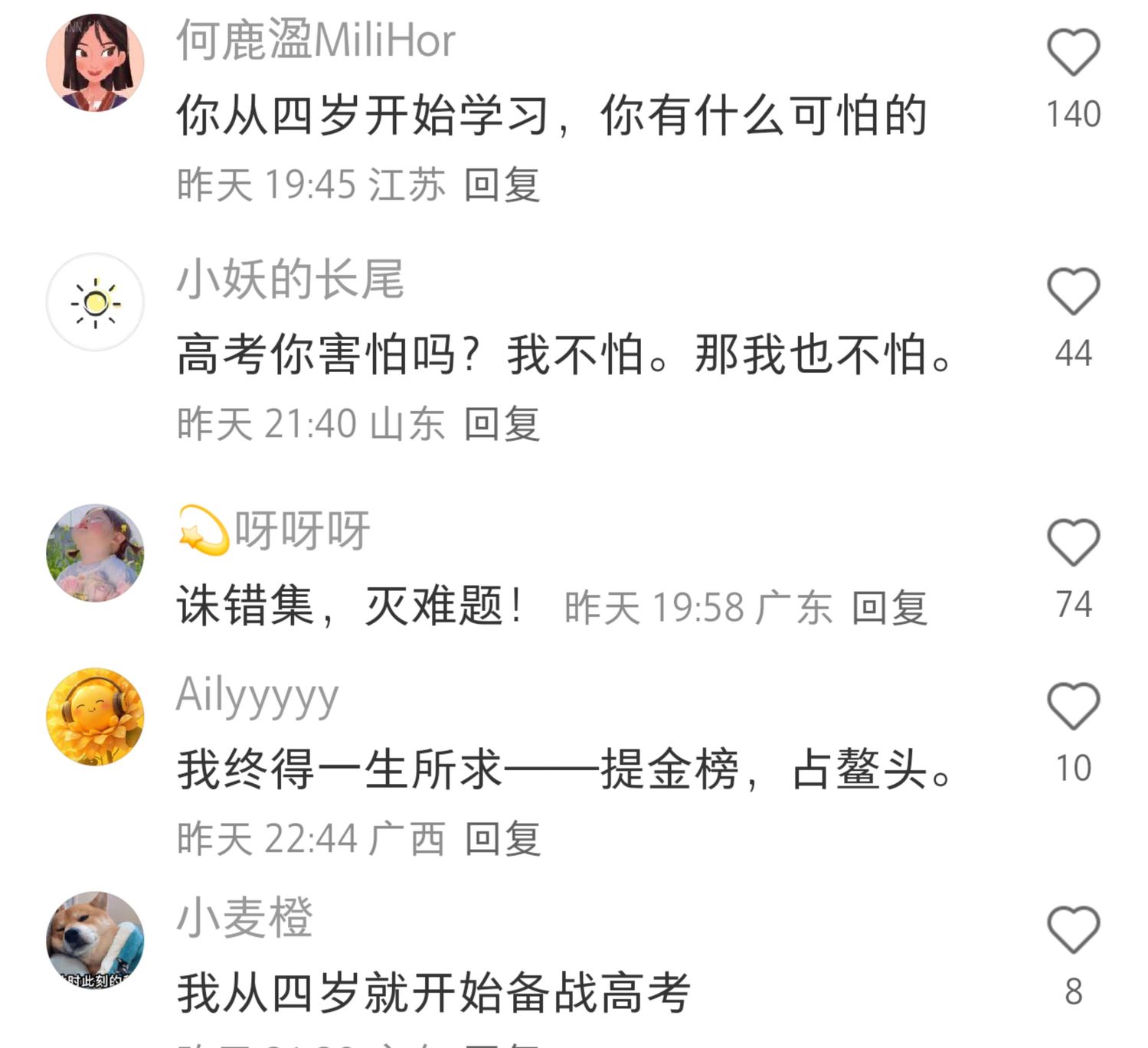The height and width of the screenshot is (1048, 1148).
Task: Open the username 小麦橙
Action: click(245, 917)
